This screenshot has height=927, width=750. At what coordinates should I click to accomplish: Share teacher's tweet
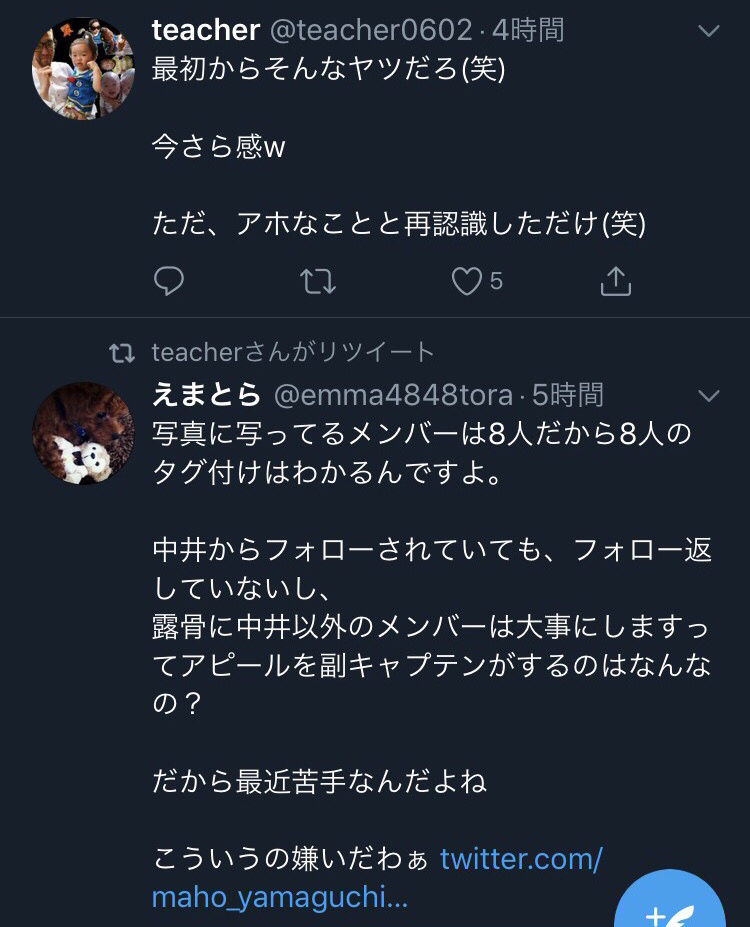click(x=615, y=282)
